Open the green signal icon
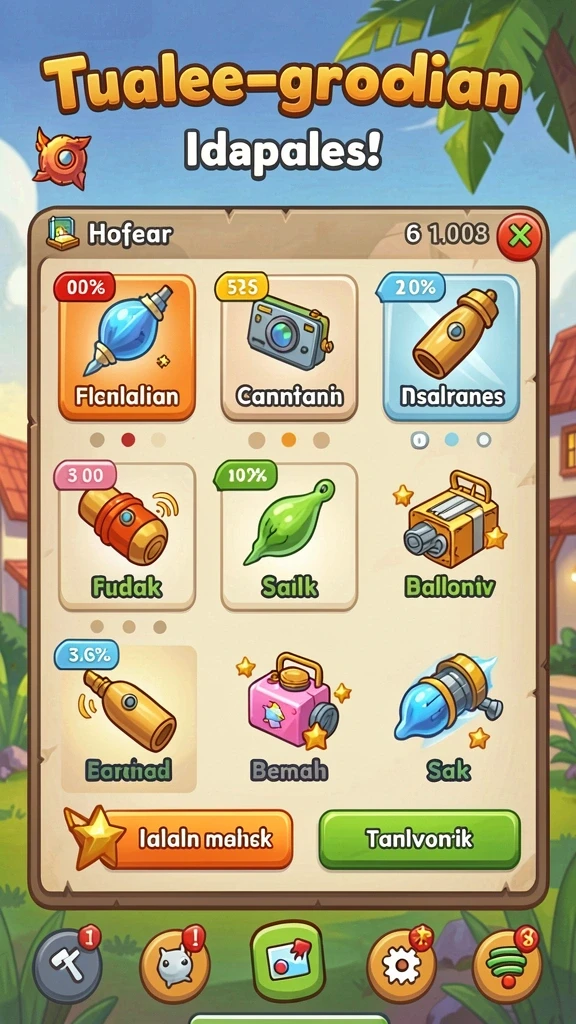 point(507,965)
